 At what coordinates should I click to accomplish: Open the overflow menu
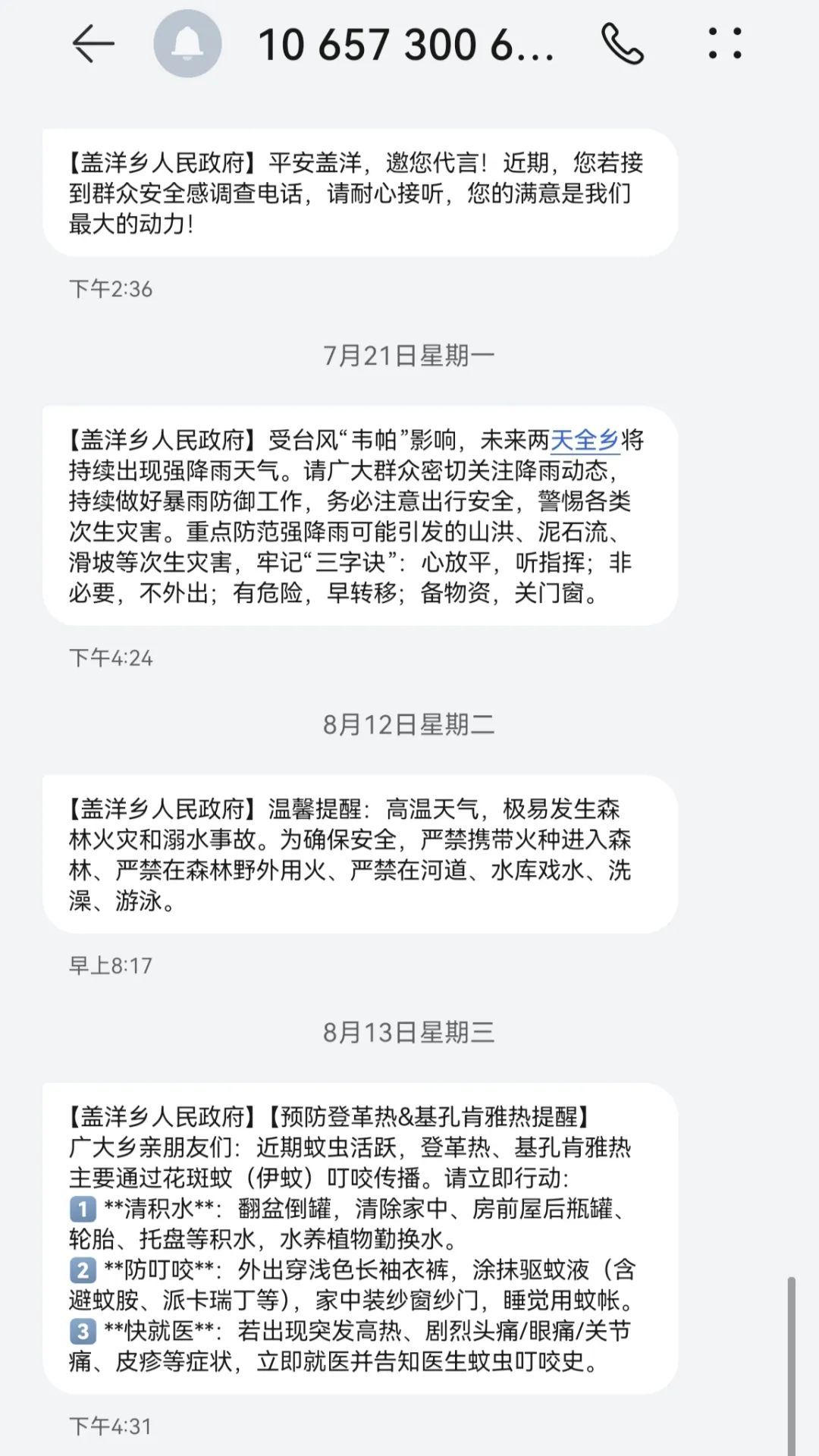click(725, 44)
